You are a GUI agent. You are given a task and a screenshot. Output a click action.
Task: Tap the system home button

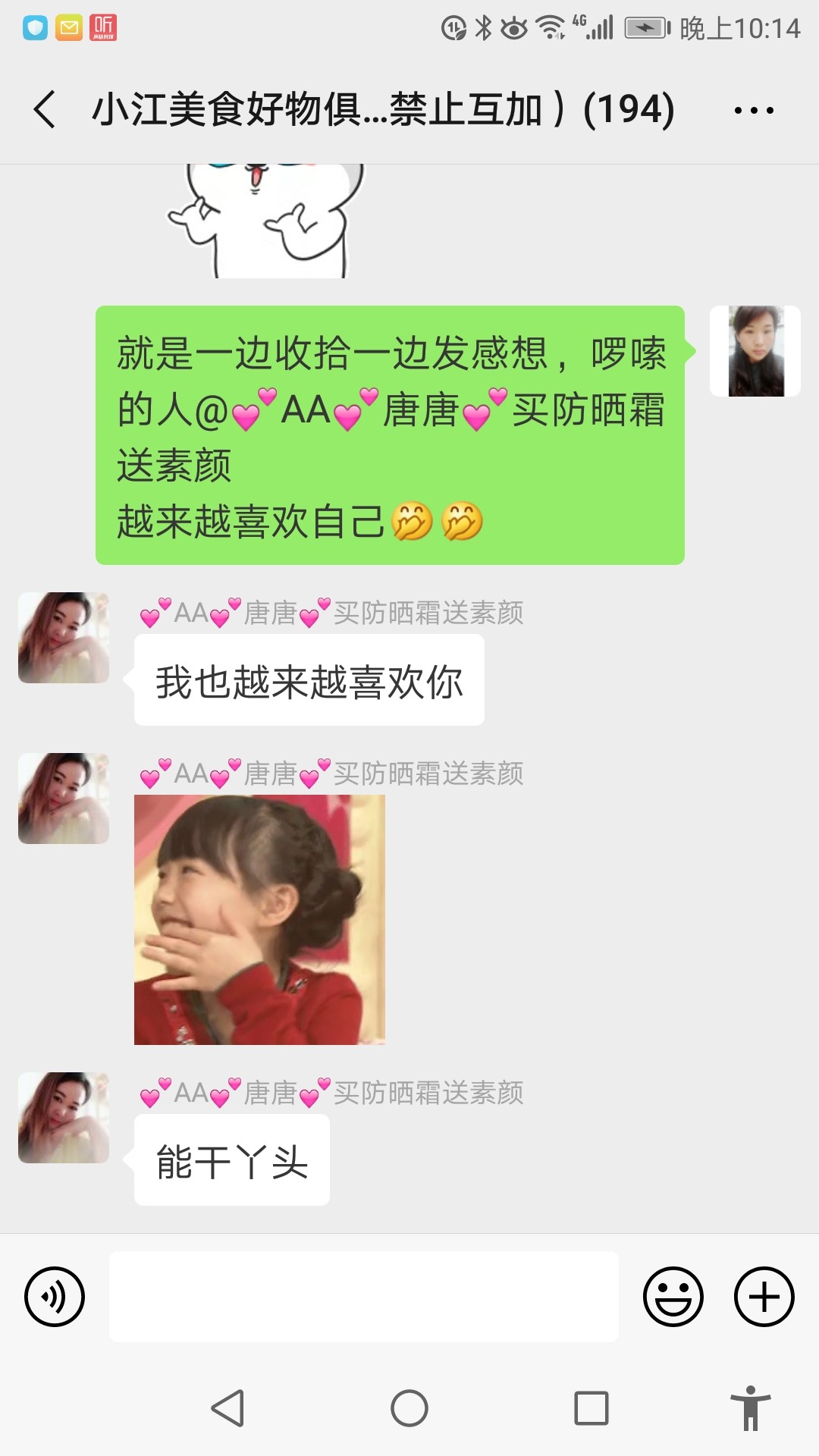click(x=409, y=1408)
